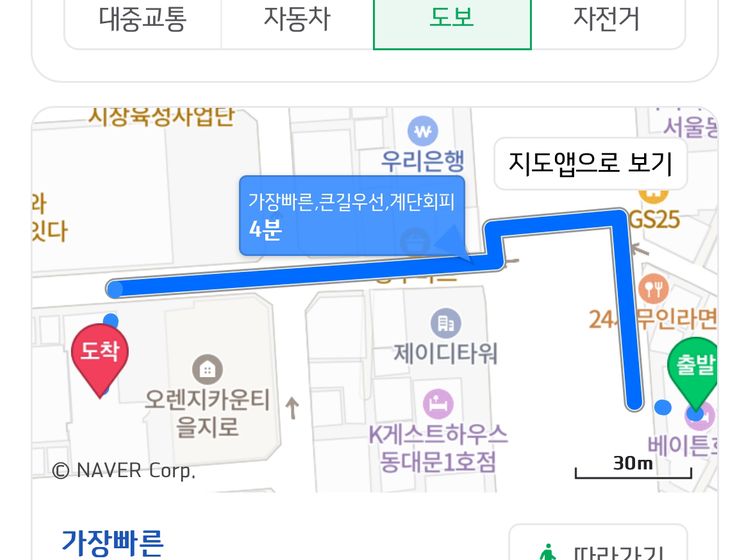Tap the 4분 fastest route bubble

pos(352,215)
